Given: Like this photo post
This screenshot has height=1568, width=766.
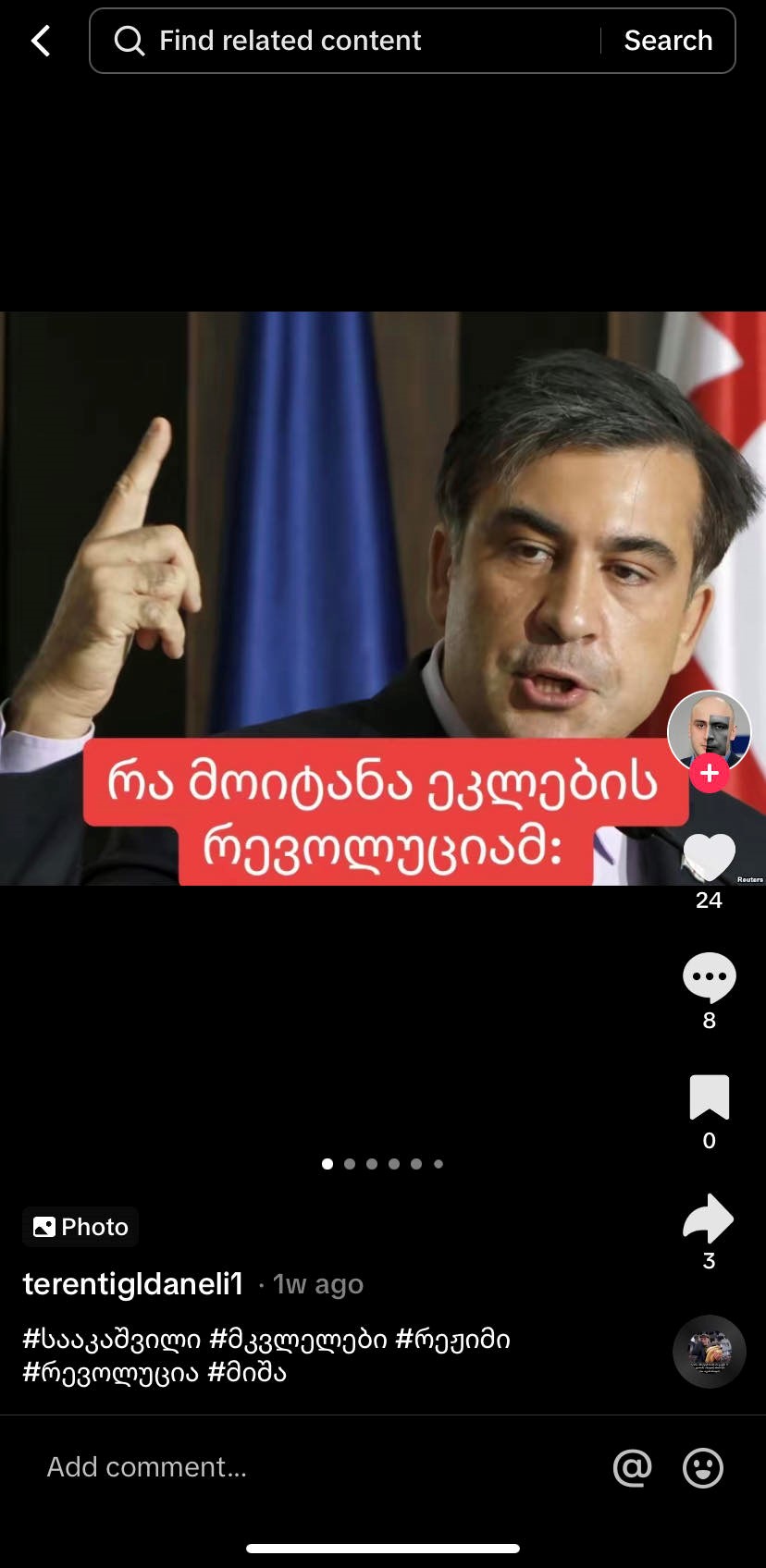Looking at the screenshot, I should [709, 858].
